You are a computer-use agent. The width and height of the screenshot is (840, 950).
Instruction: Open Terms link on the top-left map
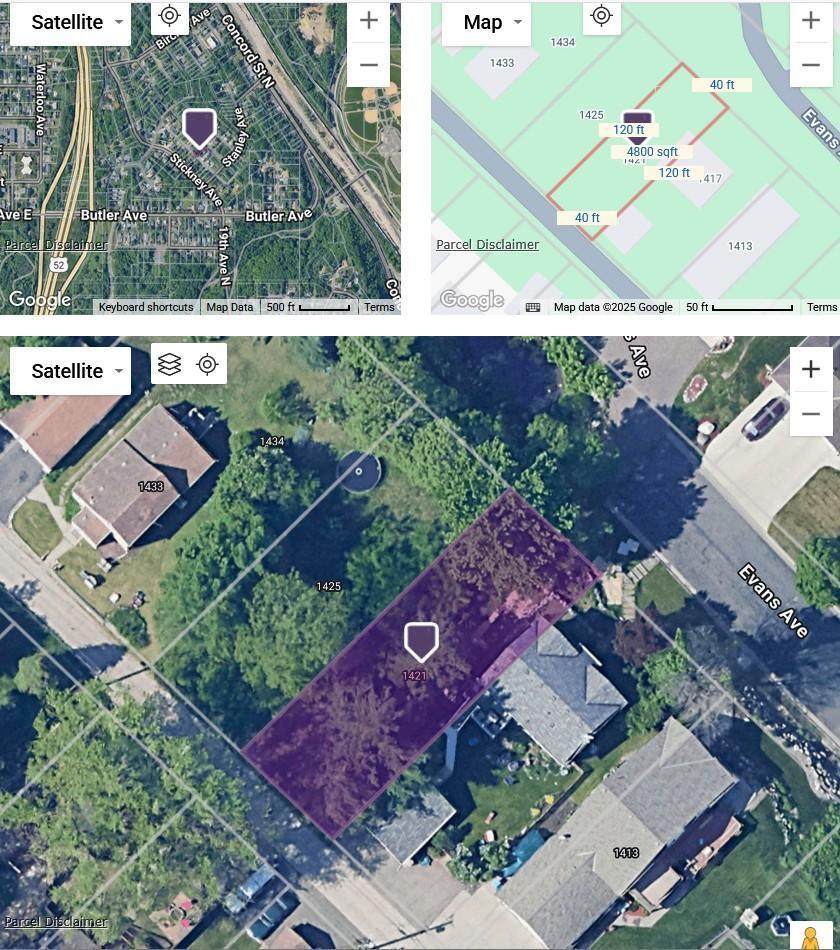(379, 307)
